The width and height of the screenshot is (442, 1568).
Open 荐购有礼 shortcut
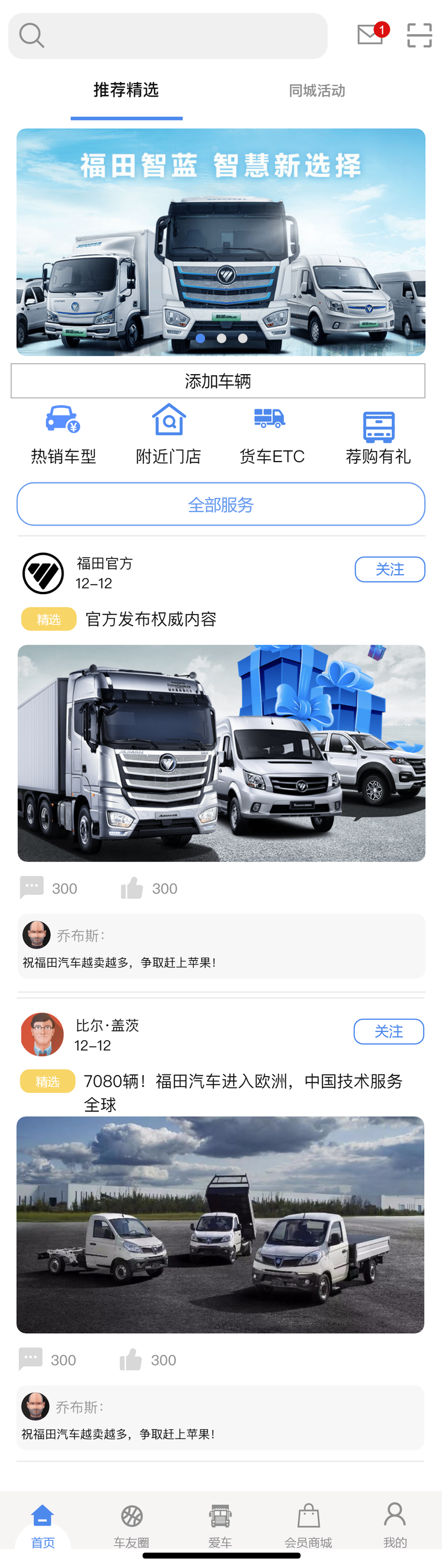coord(378,434)
